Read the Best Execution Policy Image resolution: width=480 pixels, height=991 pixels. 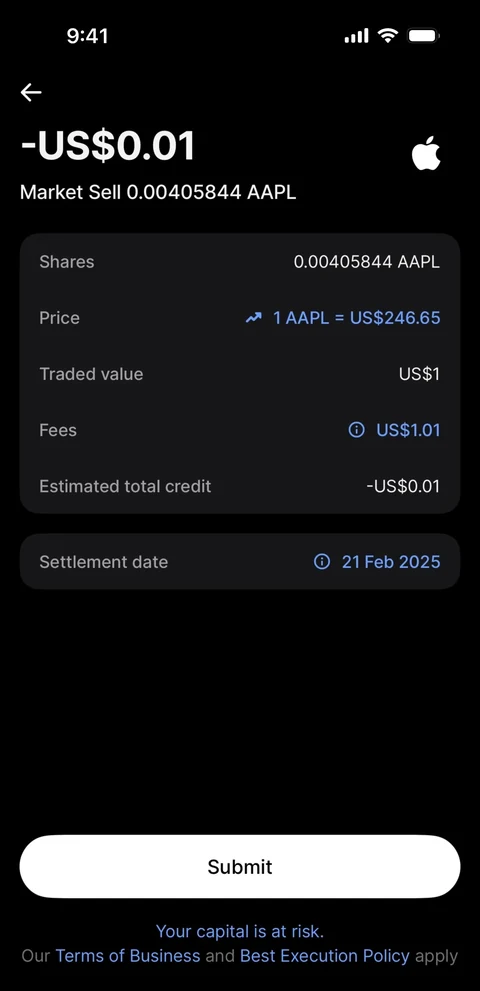pyautogui.click(x=324, y=956)
